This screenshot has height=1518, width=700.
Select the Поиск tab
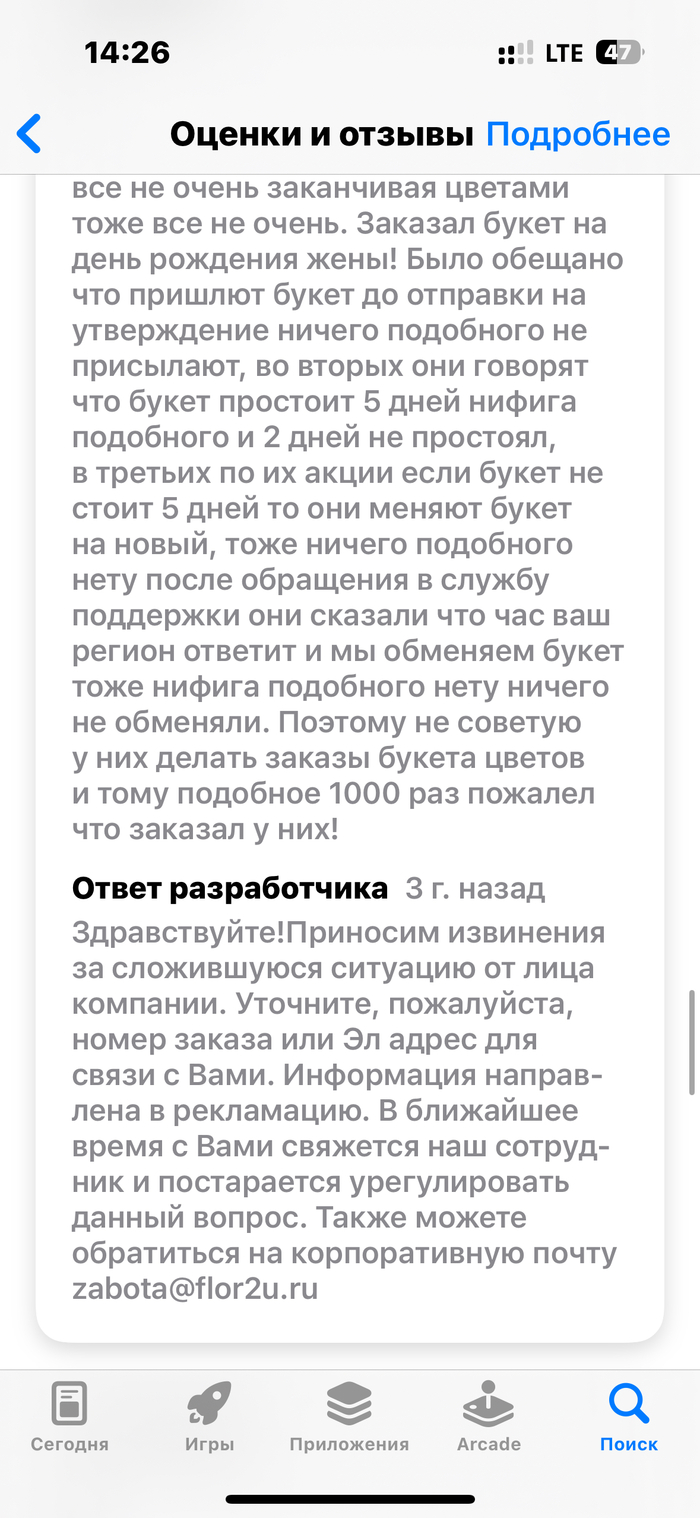tap(629, 1416)
